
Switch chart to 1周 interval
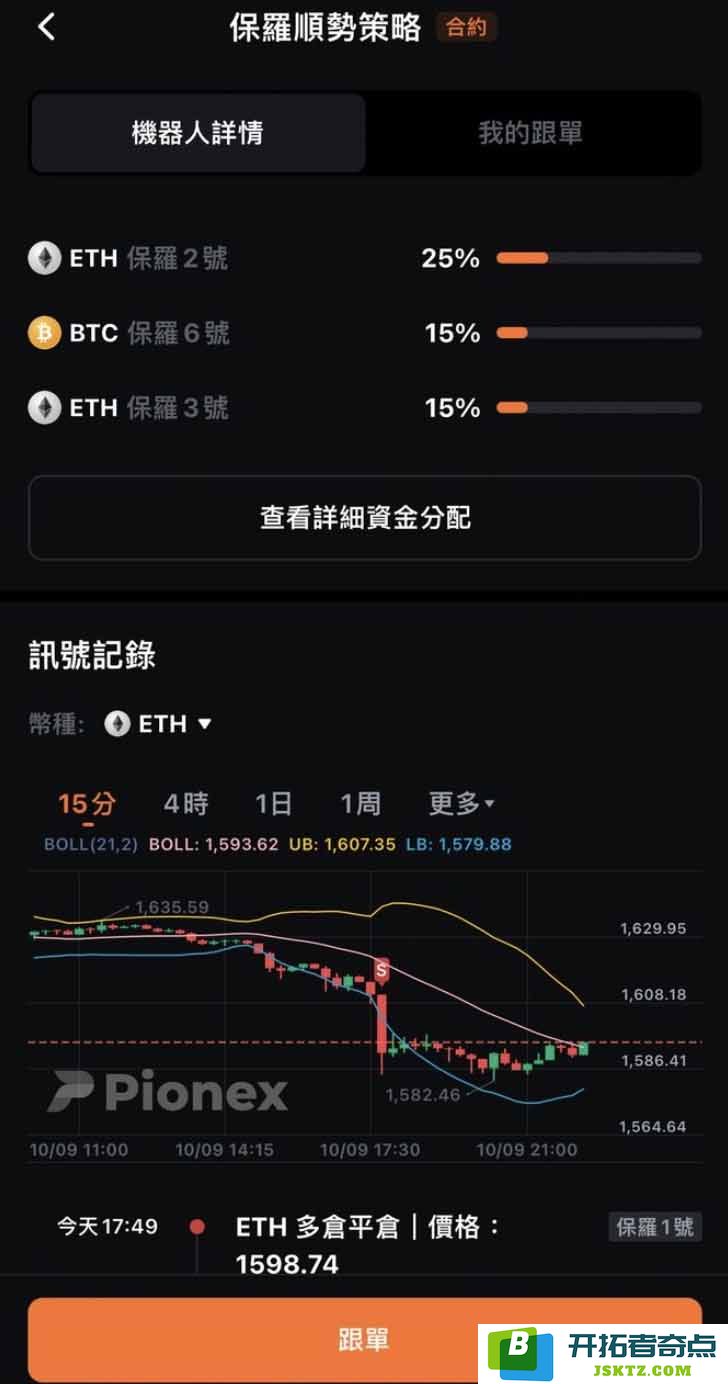click(360, 803)
